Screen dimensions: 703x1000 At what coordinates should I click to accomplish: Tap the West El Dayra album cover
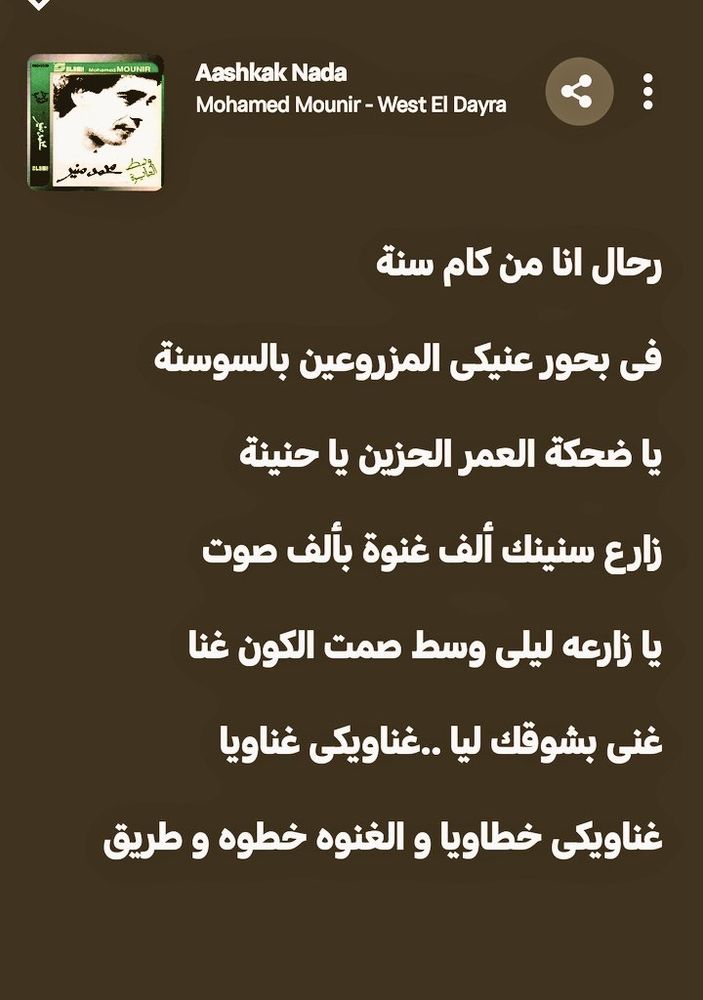tap(96, 121)
